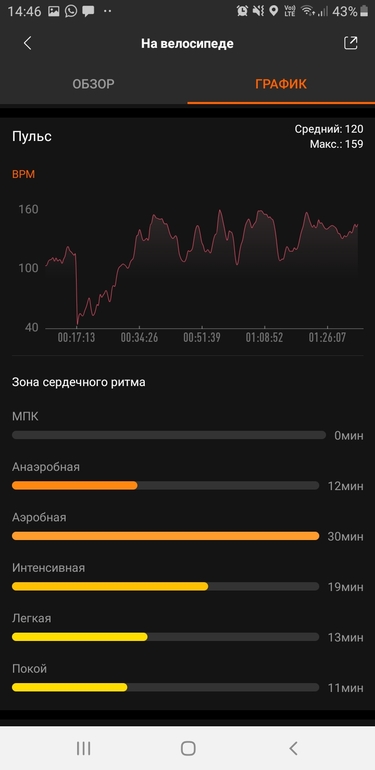
Task: Switch to the ОБЗОР tab
Action: click(x=93, y=84)
